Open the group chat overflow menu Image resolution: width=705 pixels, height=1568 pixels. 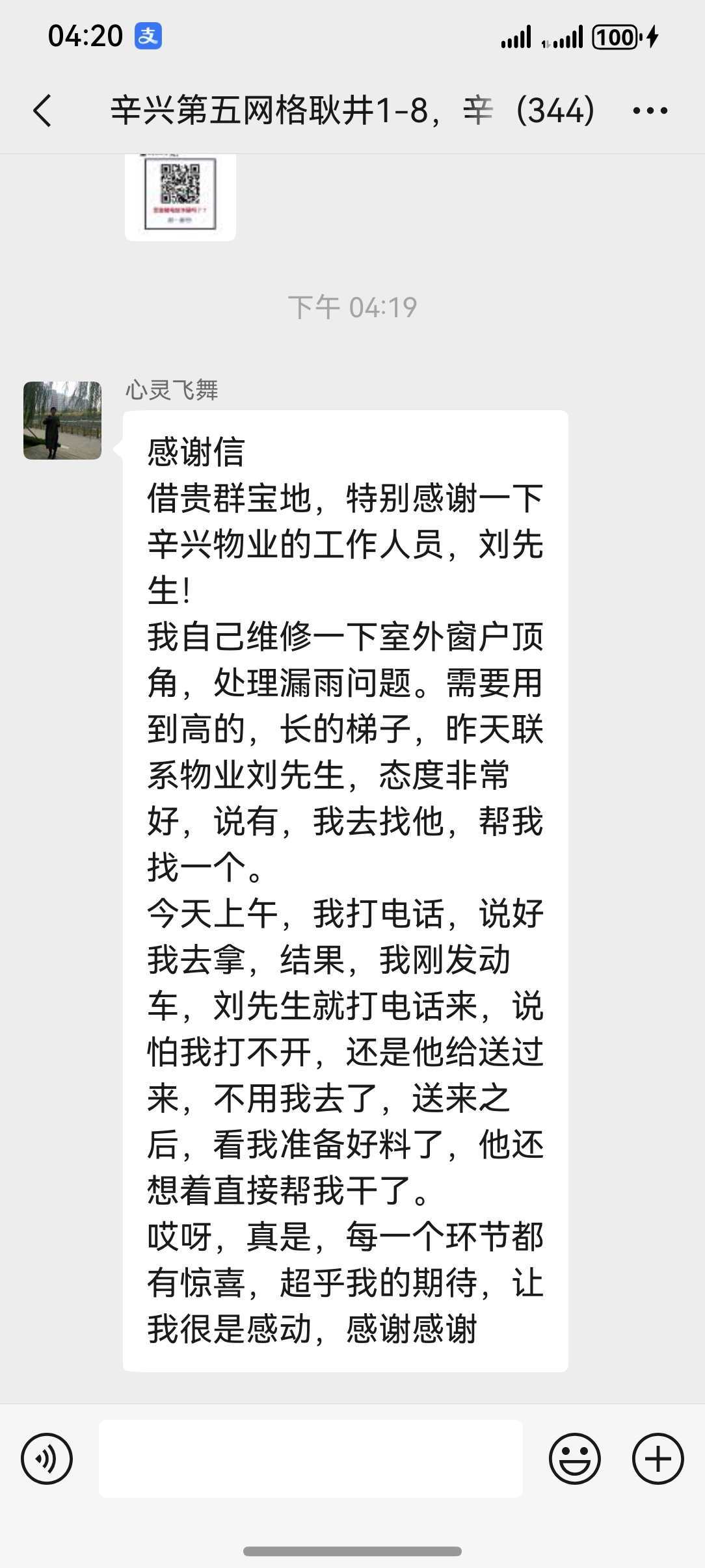(x=650, y=111)
